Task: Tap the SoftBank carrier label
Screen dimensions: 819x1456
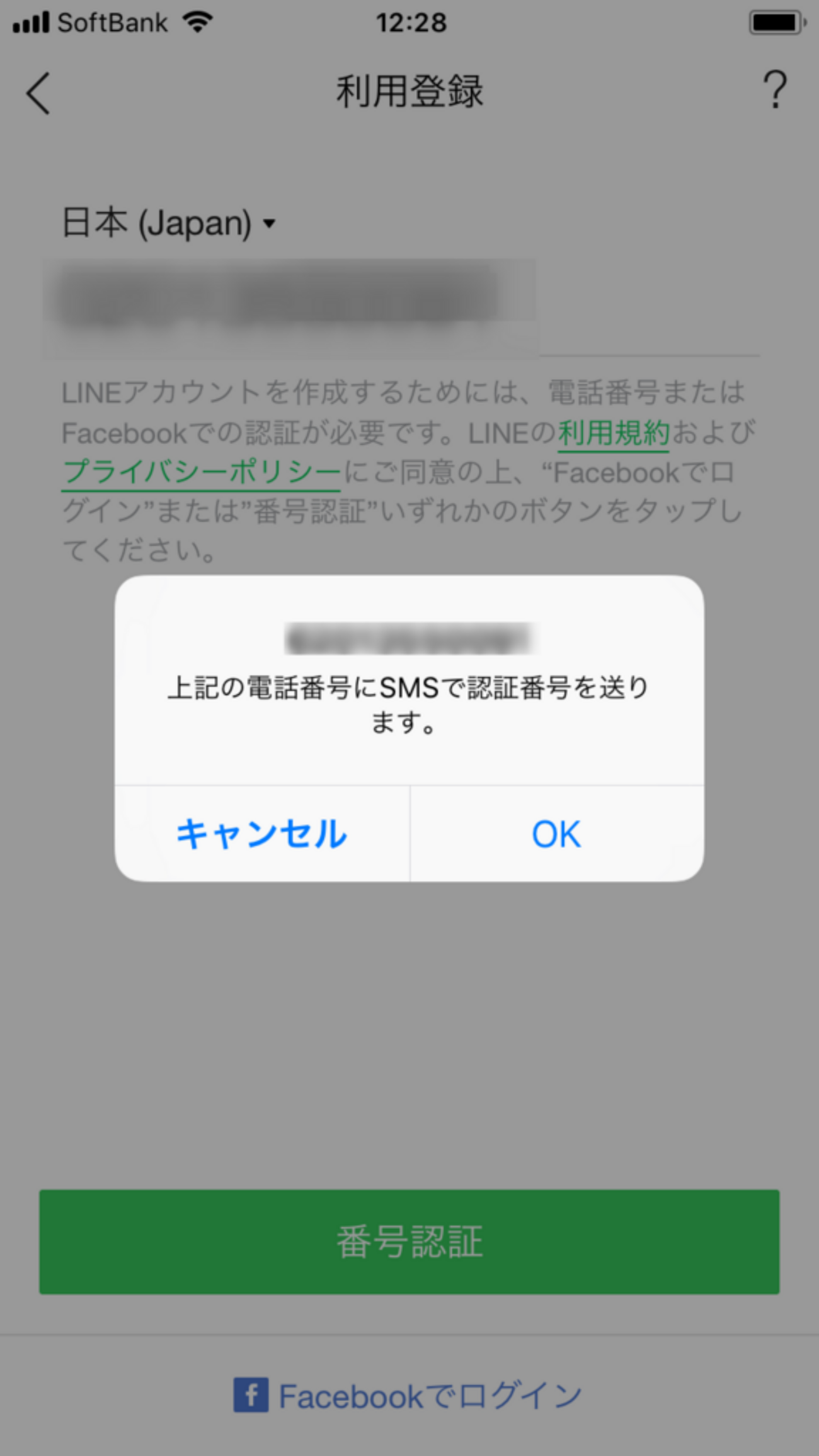Action: tap(113, 23)
